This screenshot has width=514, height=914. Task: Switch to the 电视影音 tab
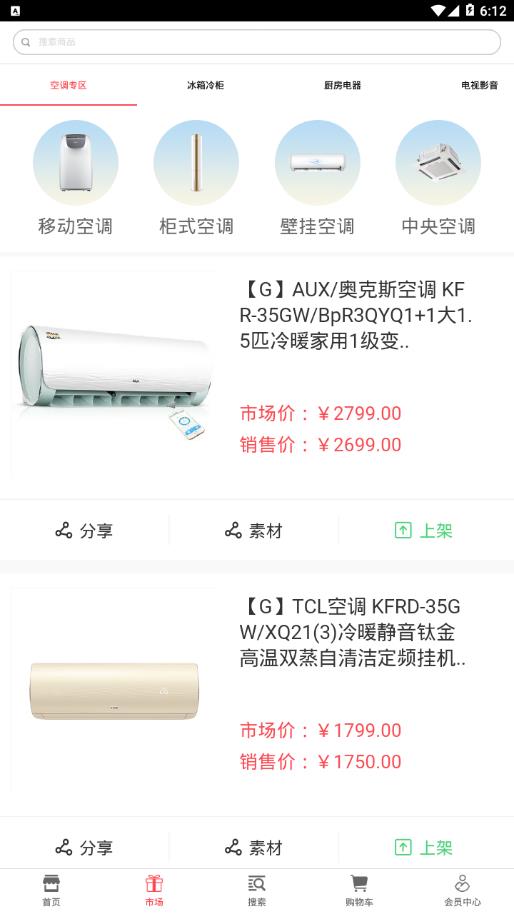(x=480, y=85)
